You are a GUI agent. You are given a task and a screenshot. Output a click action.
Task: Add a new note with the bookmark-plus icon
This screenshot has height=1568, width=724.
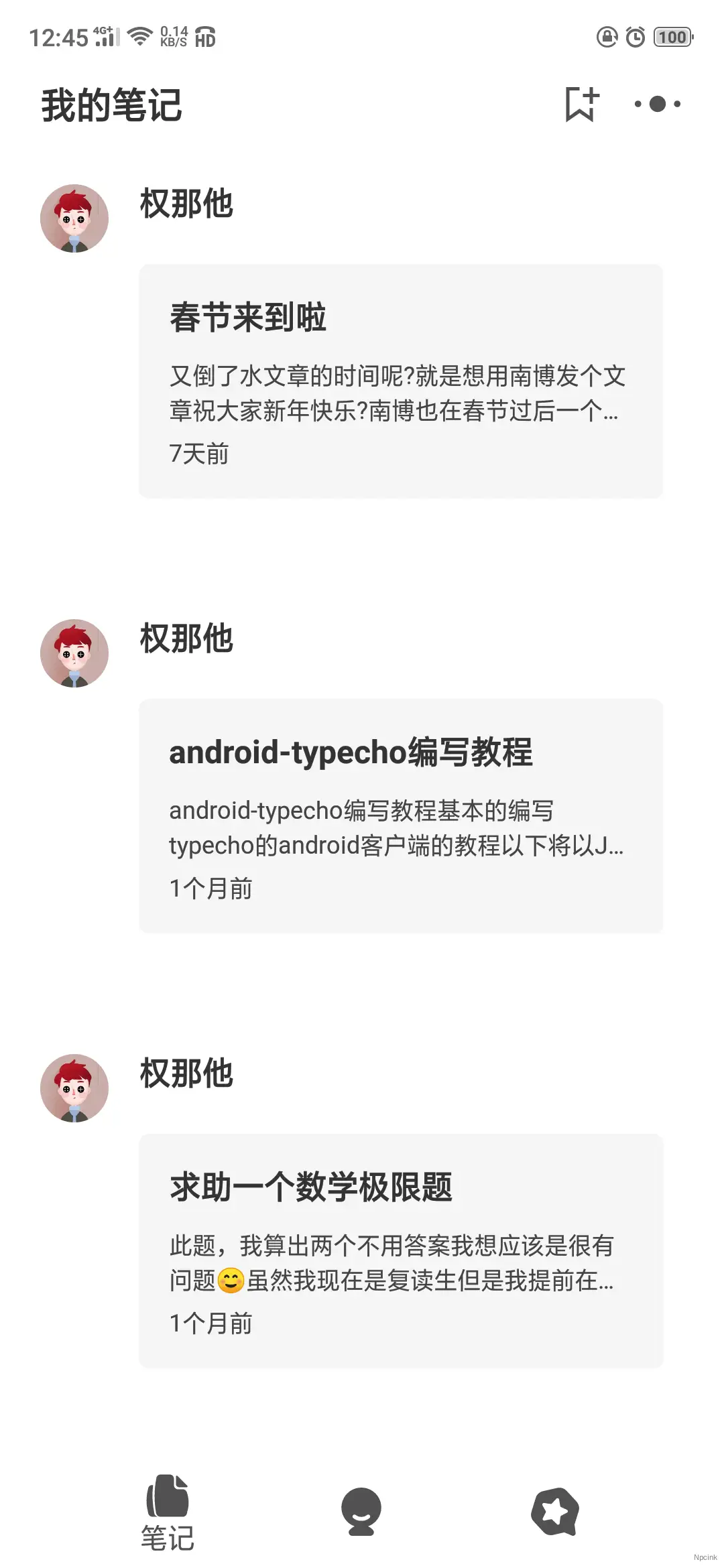pyautogui.click(x=581, y=105)
